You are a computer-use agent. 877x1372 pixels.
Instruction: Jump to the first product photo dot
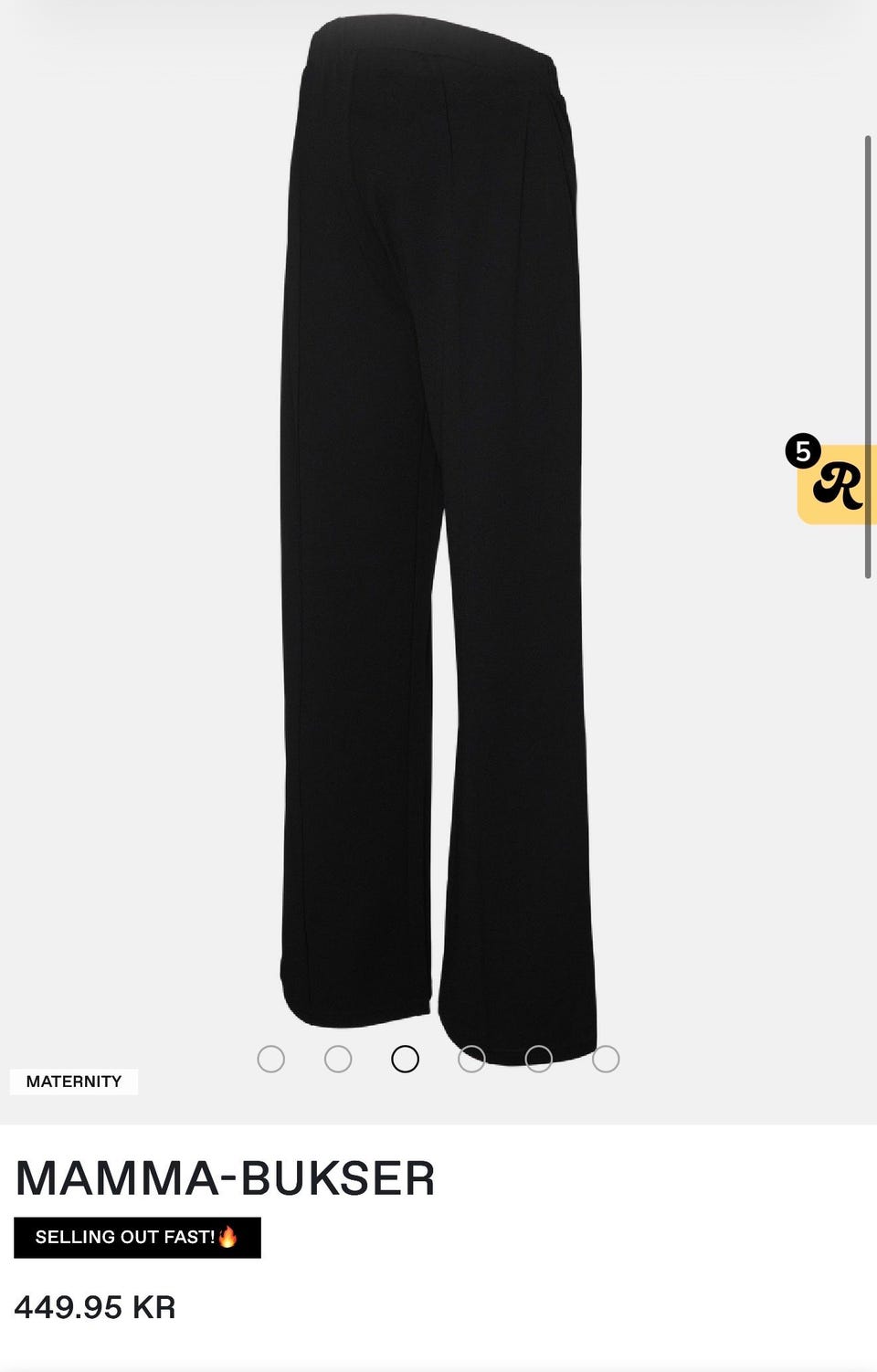[x=271, y=1059]
